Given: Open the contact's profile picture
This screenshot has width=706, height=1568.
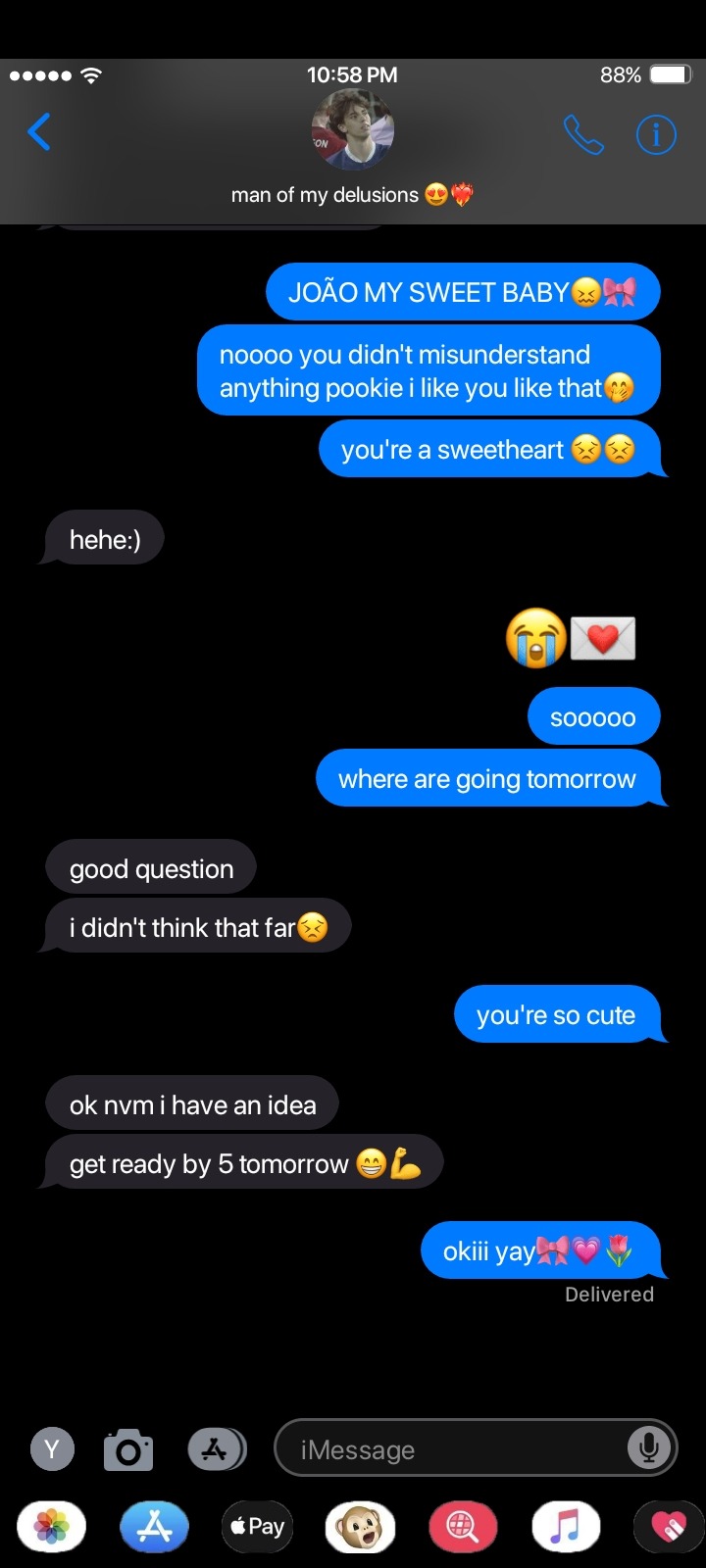Looking at the screenshot, I should (353, 129).
